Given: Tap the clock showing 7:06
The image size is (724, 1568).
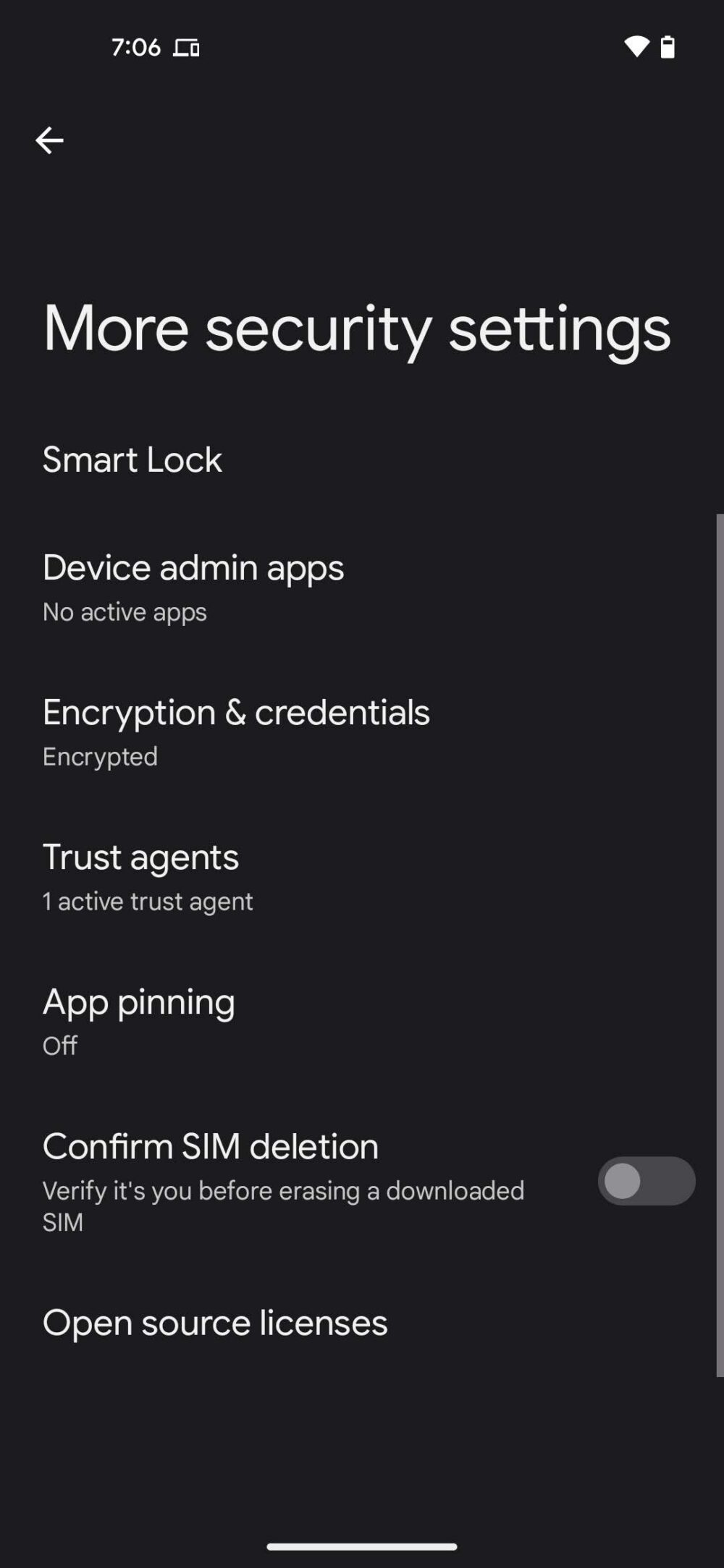Looking at the screenshot, I should [137, 47].
